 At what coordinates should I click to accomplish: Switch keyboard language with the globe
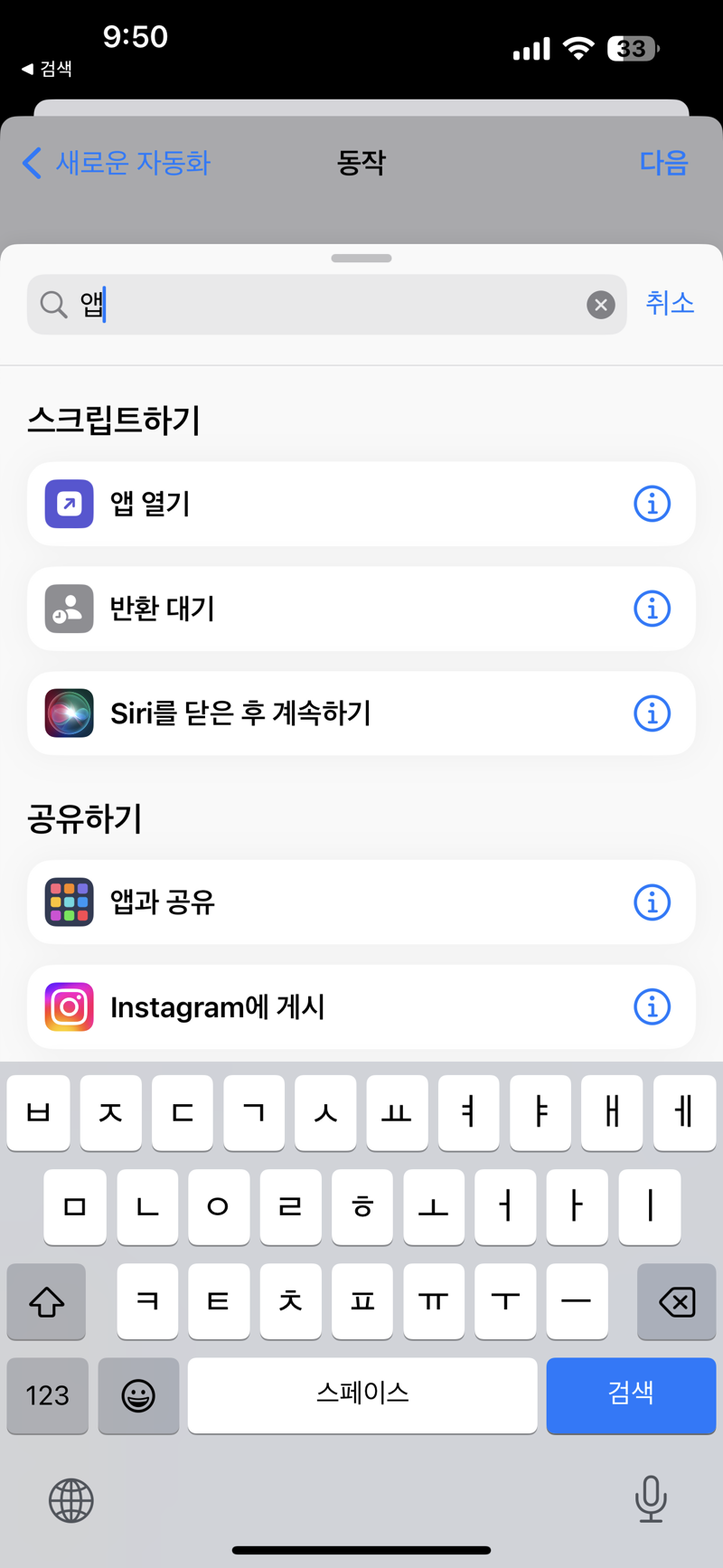71,1500
